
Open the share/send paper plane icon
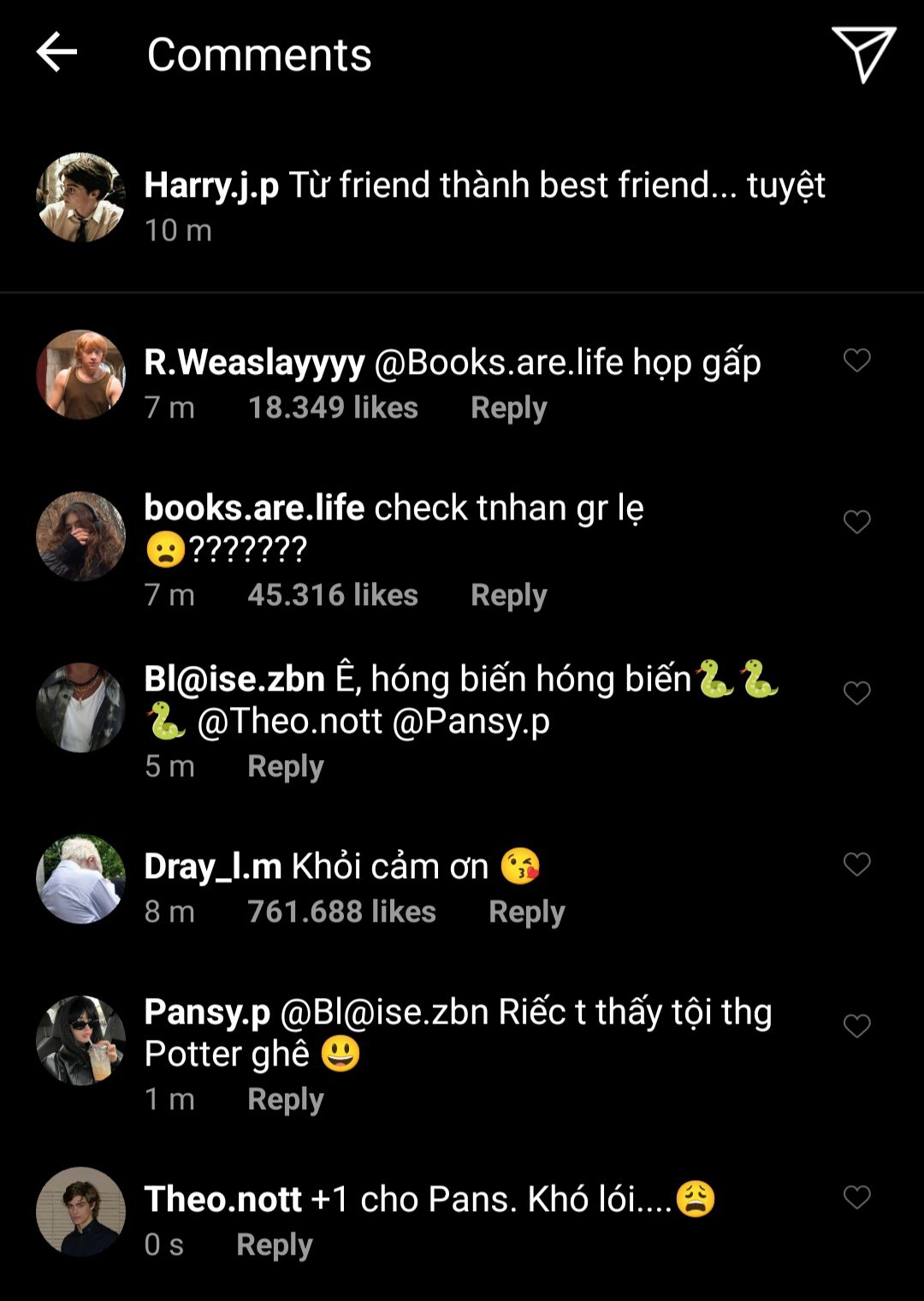click(x=862, y=55)
